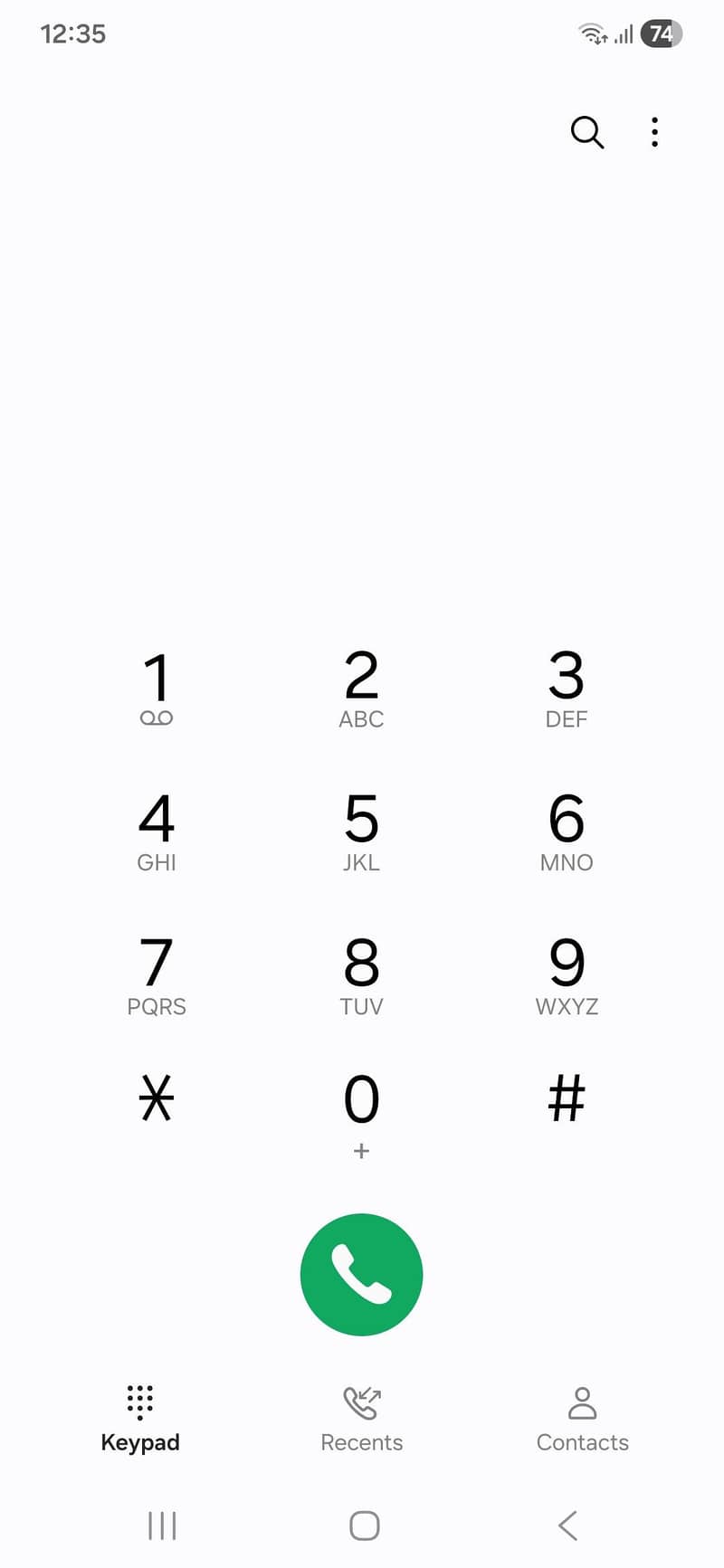Enter digit 5 JKL
Viewport: 724px width, 1568px height.
(x=361, y=831)
